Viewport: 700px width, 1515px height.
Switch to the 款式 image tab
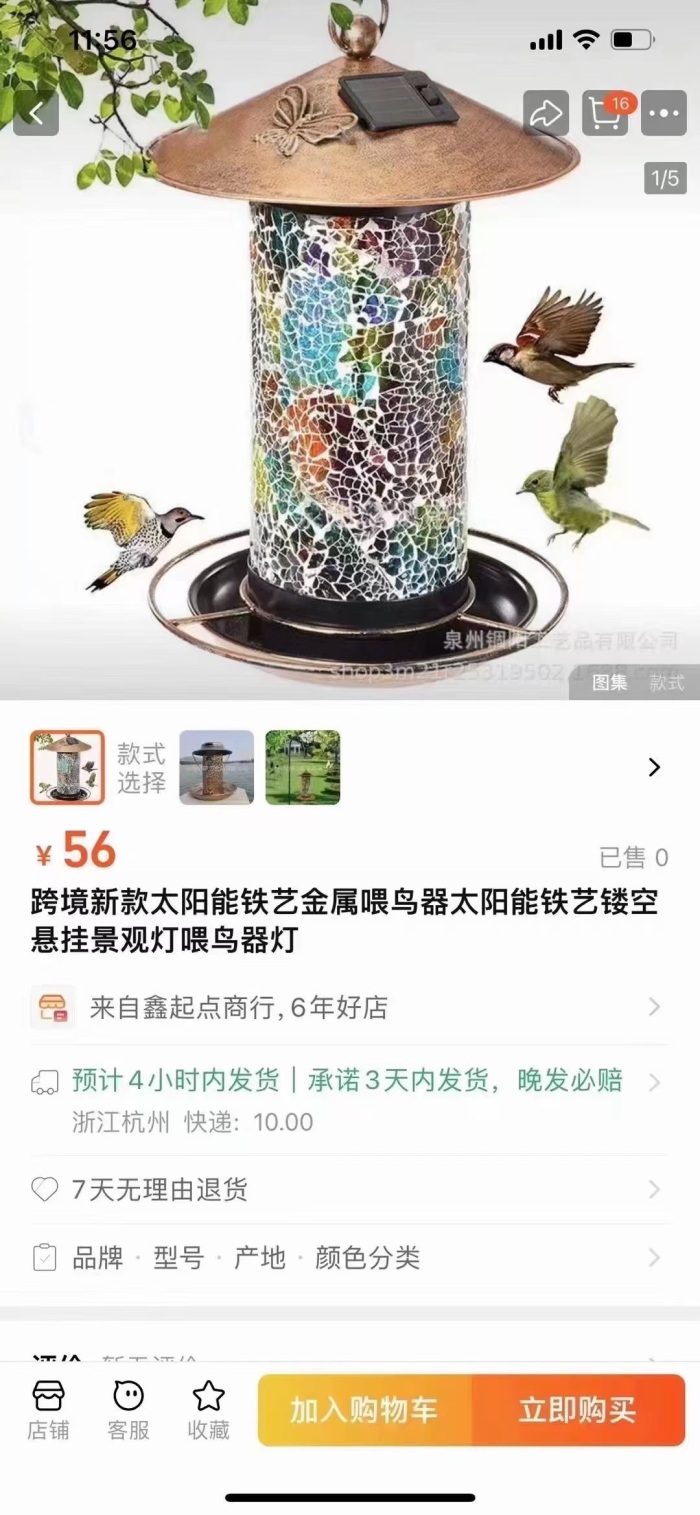667,683
